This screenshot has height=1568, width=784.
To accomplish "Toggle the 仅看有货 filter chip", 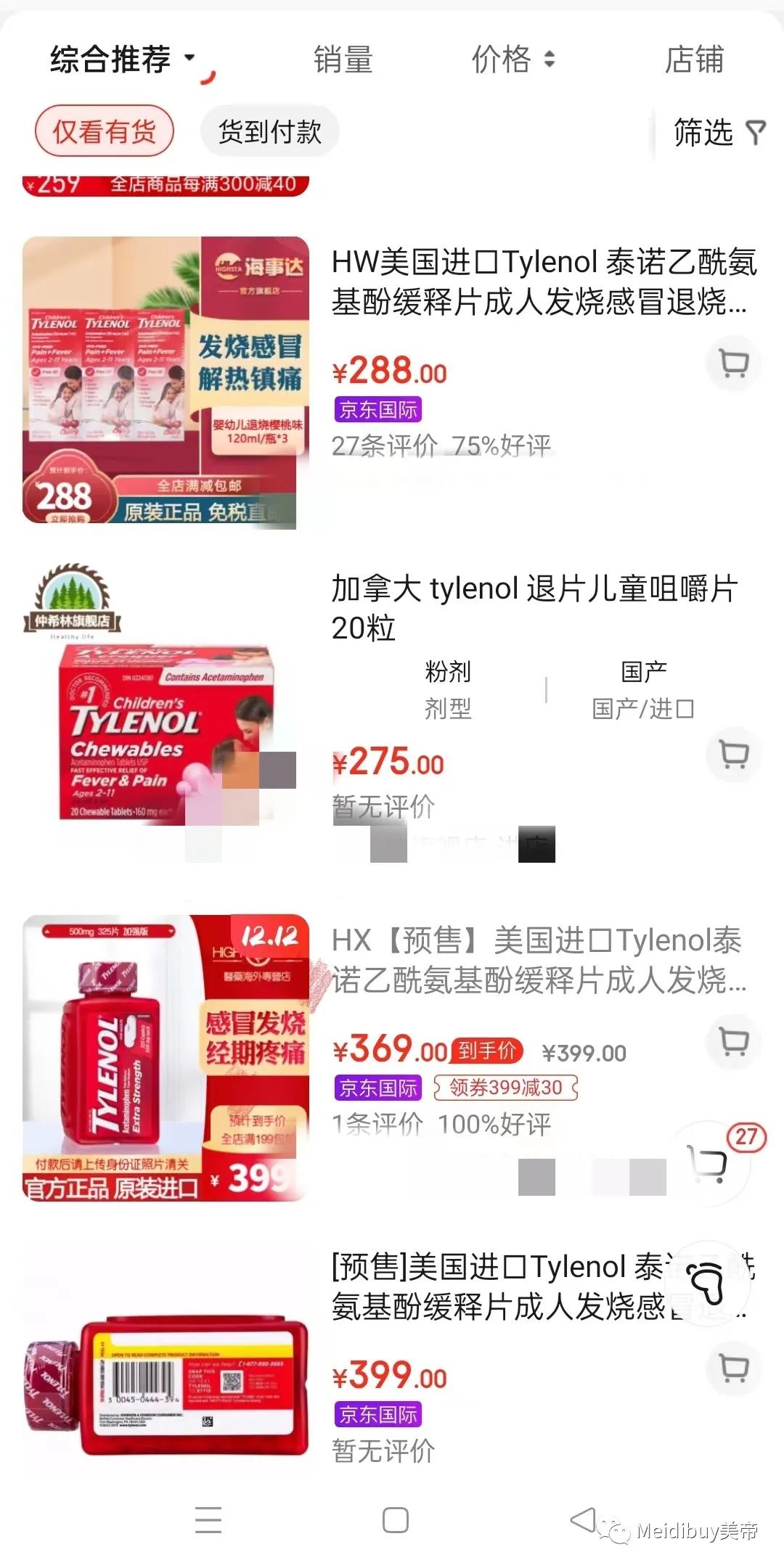I will (105, 131).
